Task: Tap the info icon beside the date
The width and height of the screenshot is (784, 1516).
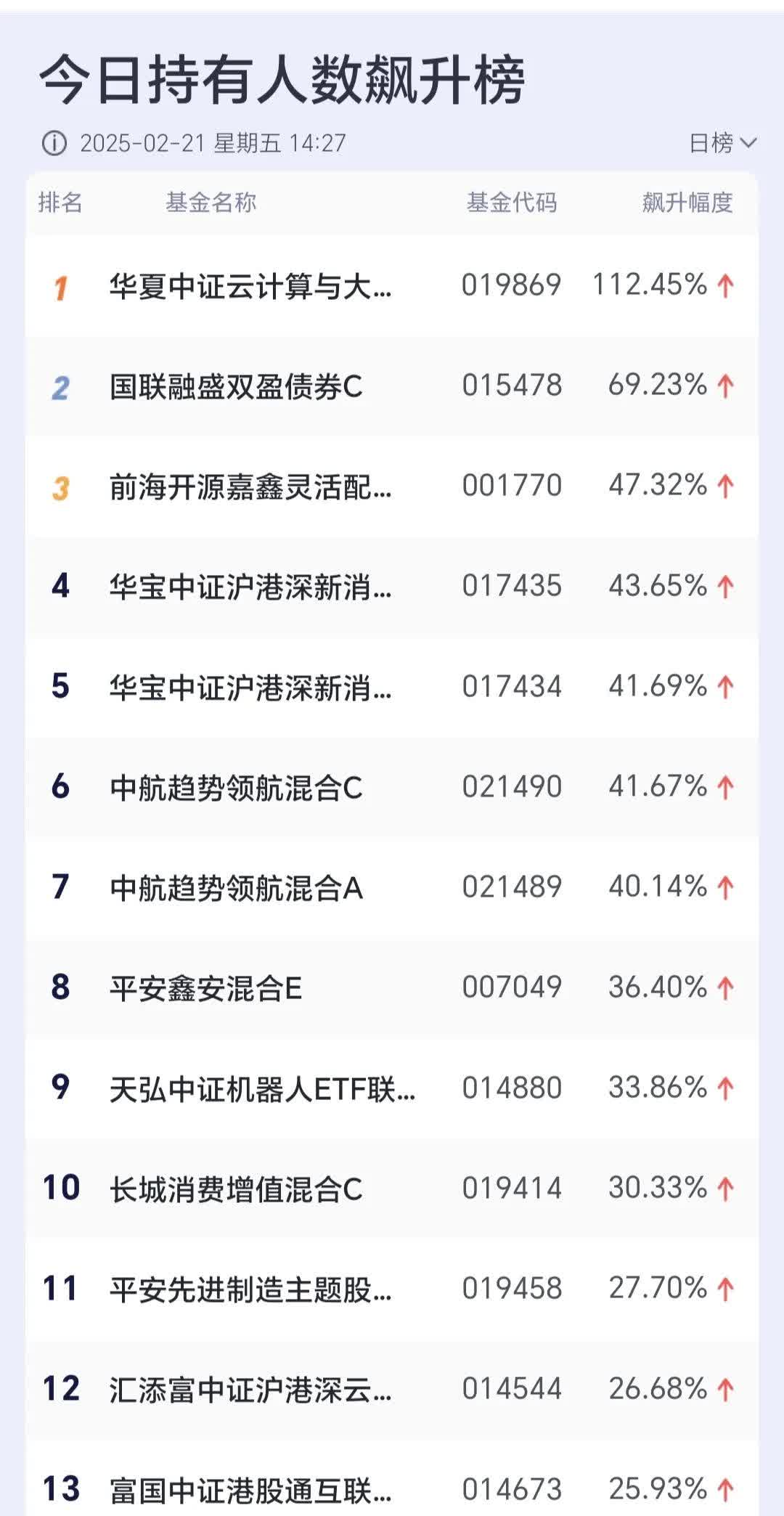Action: (x=54, y=143)
